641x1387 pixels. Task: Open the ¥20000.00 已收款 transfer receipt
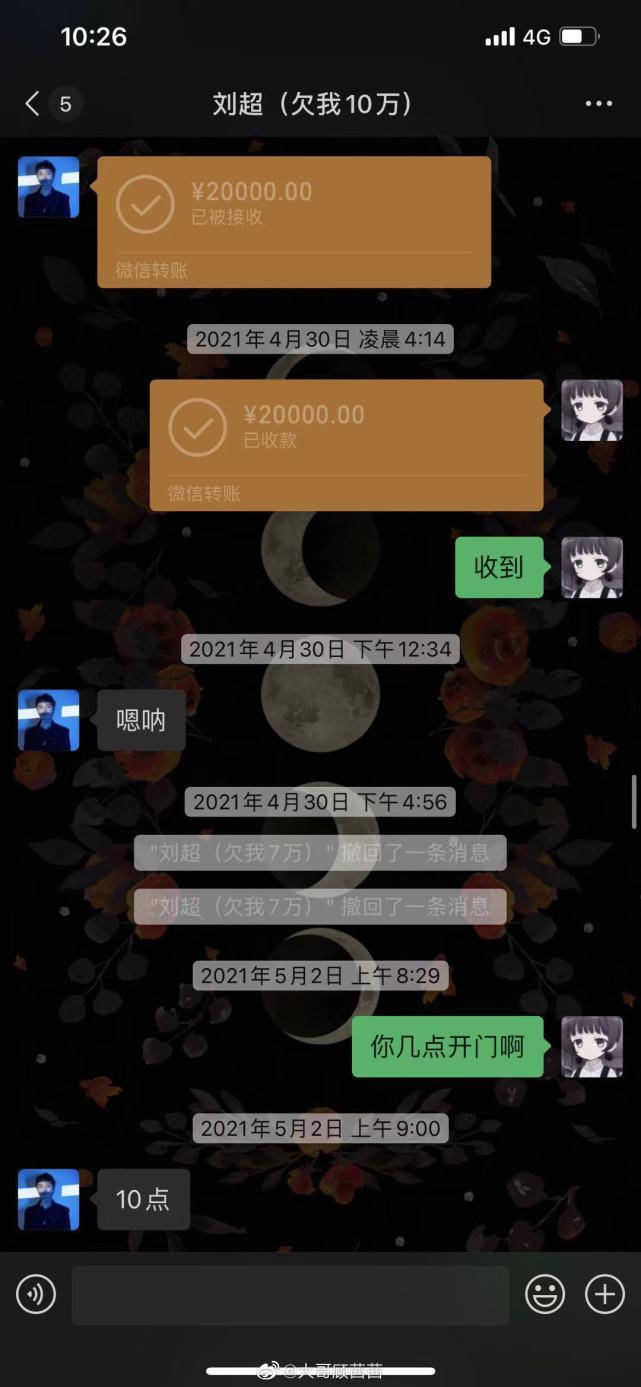pyautogui.click(x=346, y=444)
